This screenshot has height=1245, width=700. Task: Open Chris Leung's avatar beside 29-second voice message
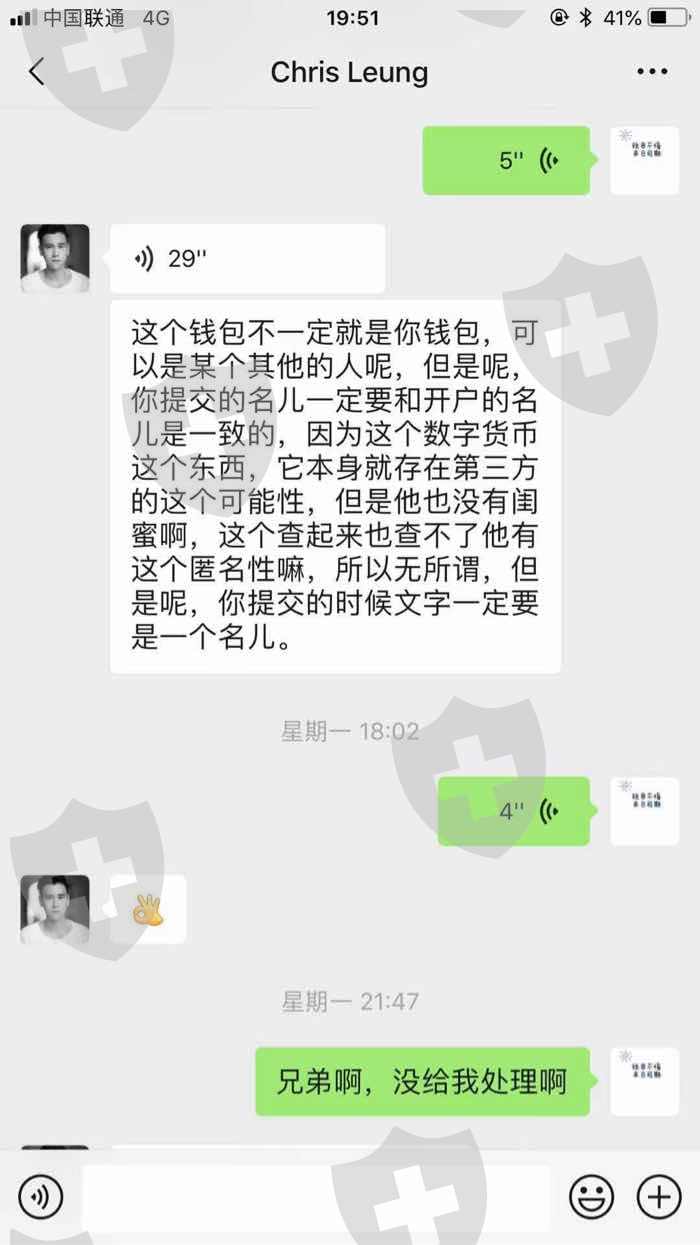55,259
